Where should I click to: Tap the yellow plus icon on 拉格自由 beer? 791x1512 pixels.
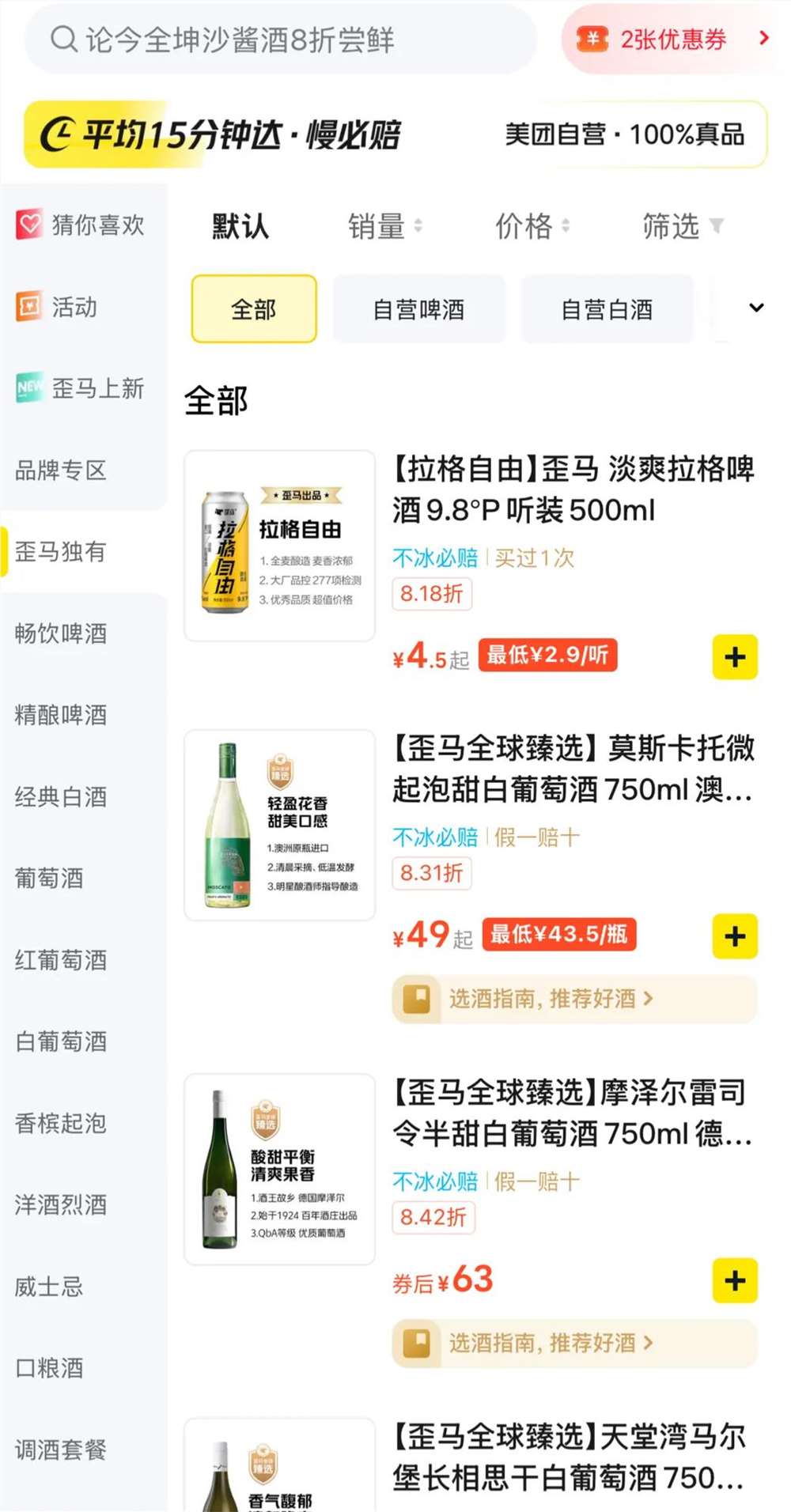735,656
